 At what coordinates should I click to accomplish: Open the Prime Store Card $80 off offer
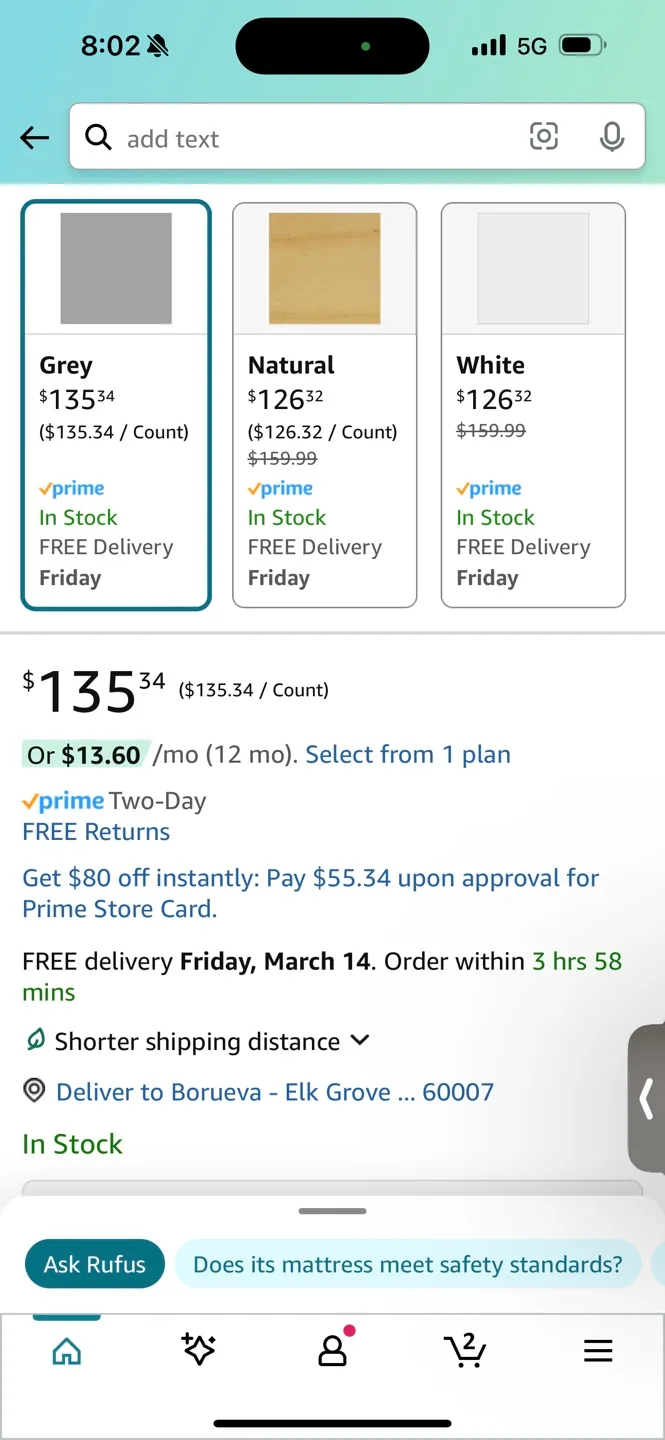(311, 894)
